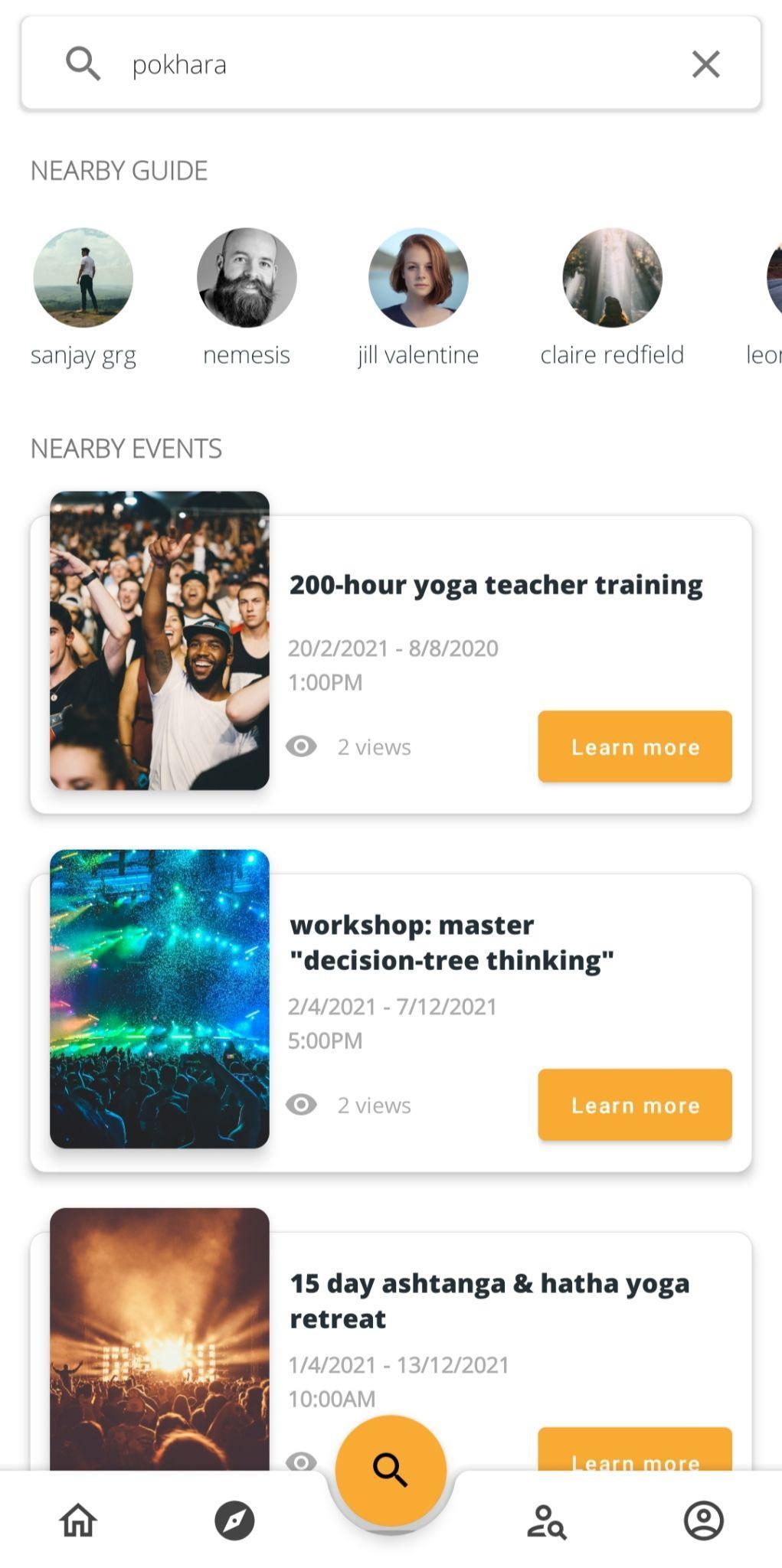Open the 200-hour yoga teacher training card

click(x=495, y=585)
